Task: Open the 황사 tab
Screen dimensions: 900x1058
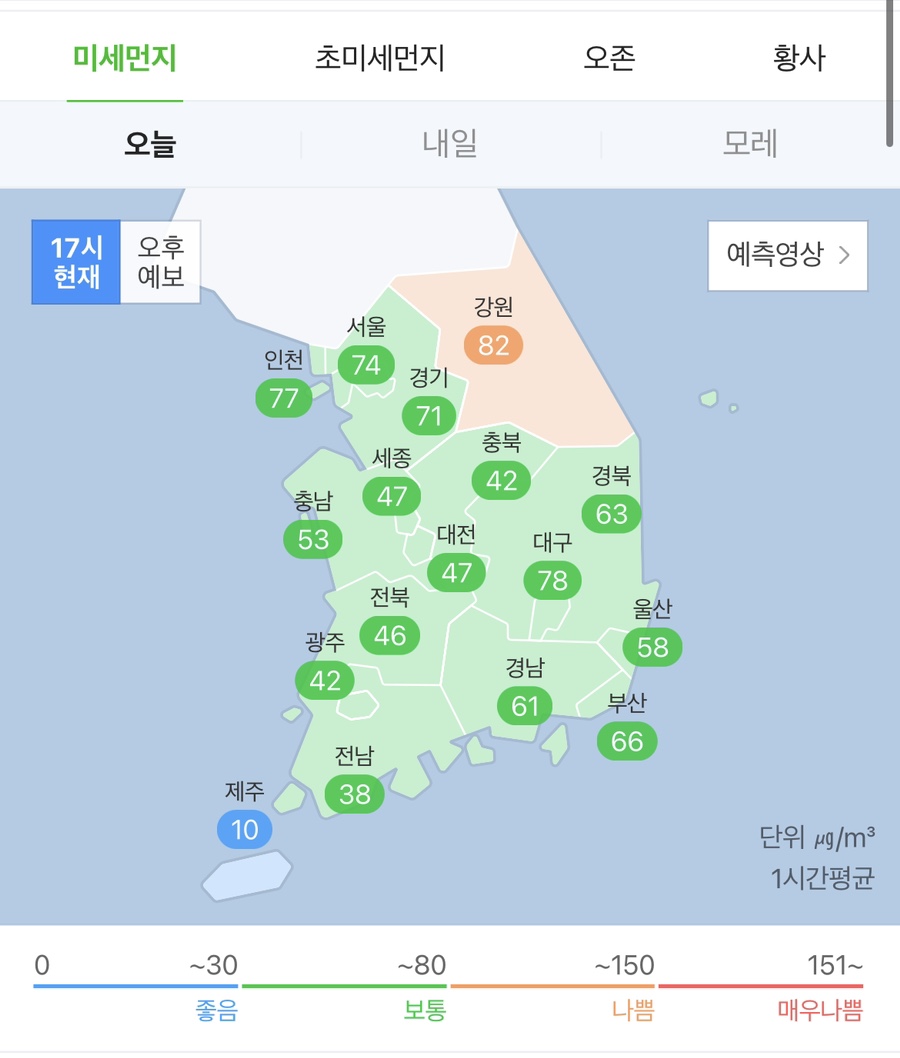Action: pyautogui.click(x=799, y=57)
